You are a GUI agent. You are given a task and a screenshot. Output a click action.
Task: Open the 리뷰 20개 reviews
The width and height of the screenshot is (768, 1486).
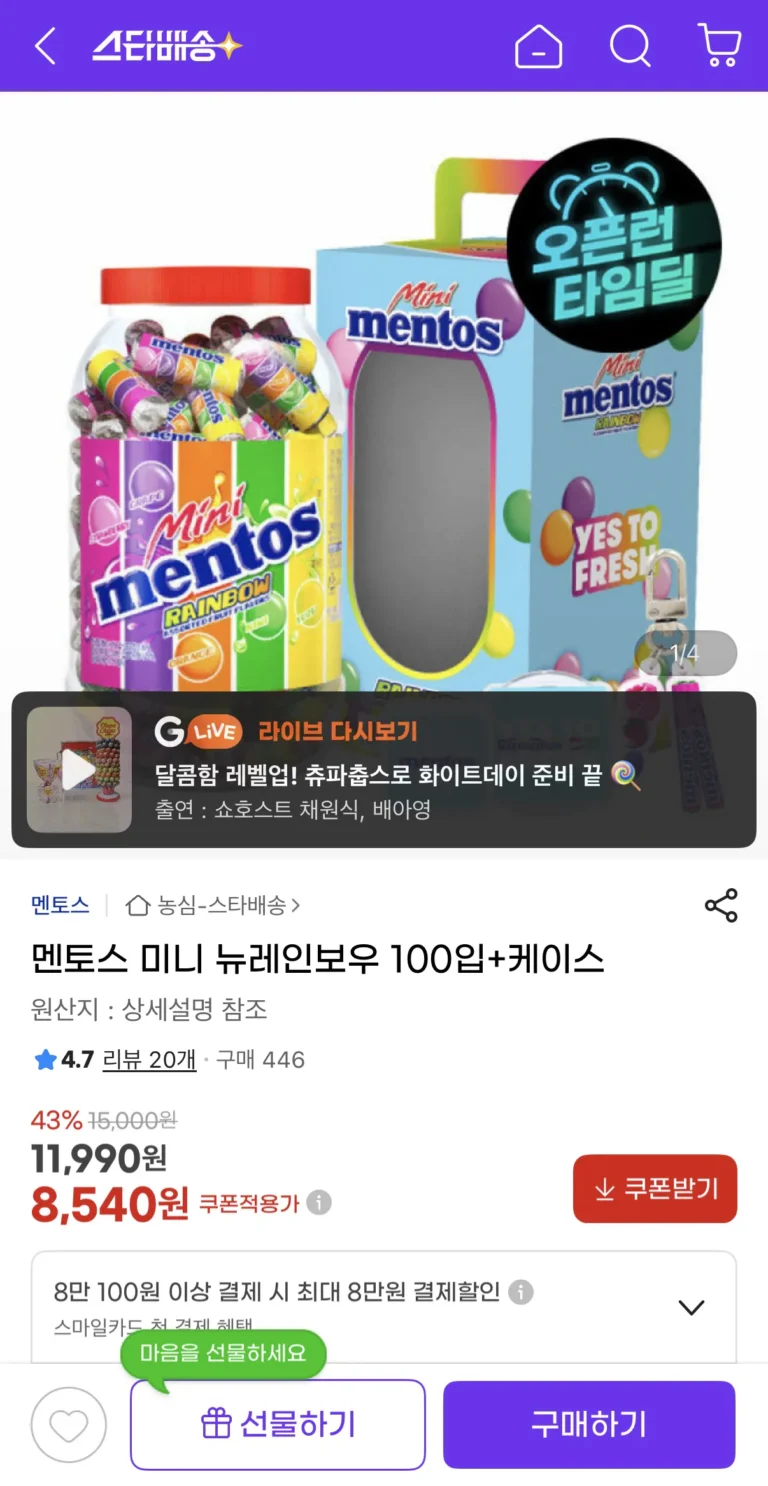click(149, 1060)
